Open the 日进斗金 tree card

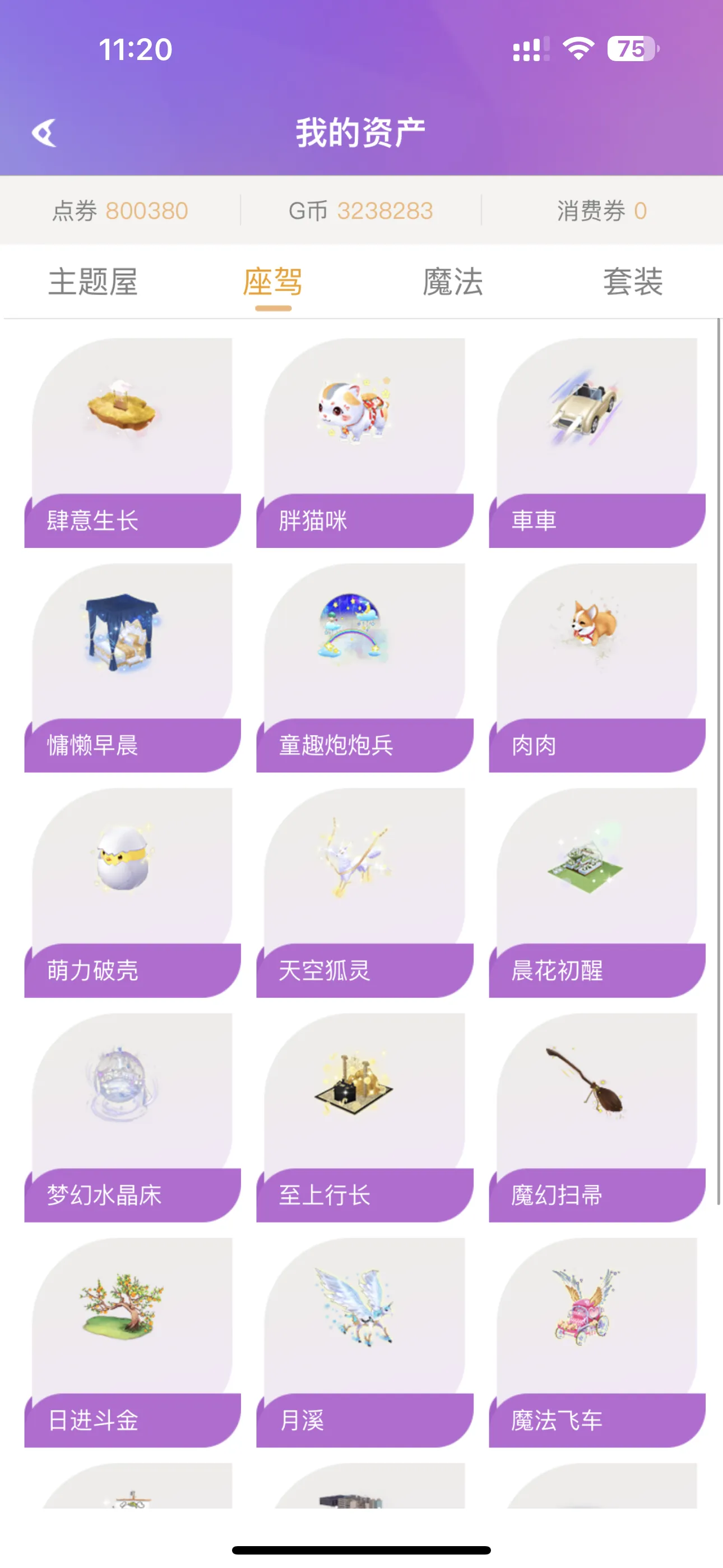132,1341
